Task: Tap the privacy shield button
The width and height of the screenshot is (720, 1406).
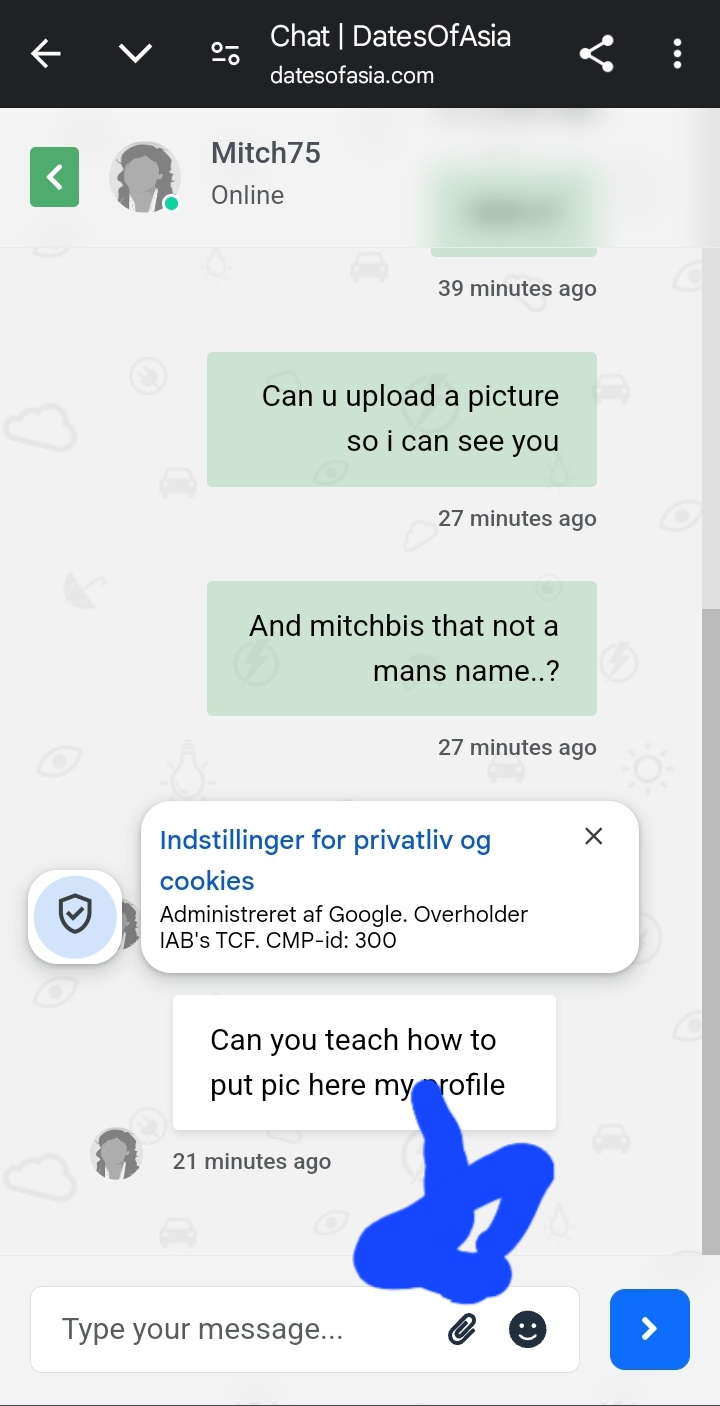Action: point(75,917)
